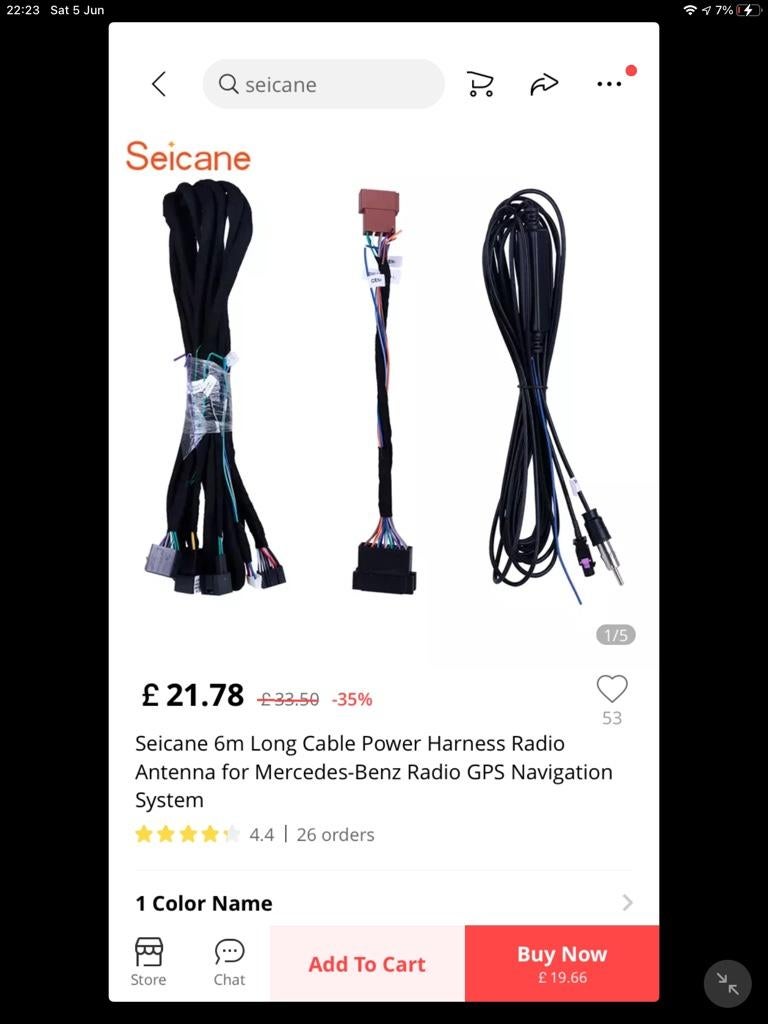Screen dimensions: 768x1024
Task: Share this product listing
Action: pyautogui.click(x=543, y=84)
